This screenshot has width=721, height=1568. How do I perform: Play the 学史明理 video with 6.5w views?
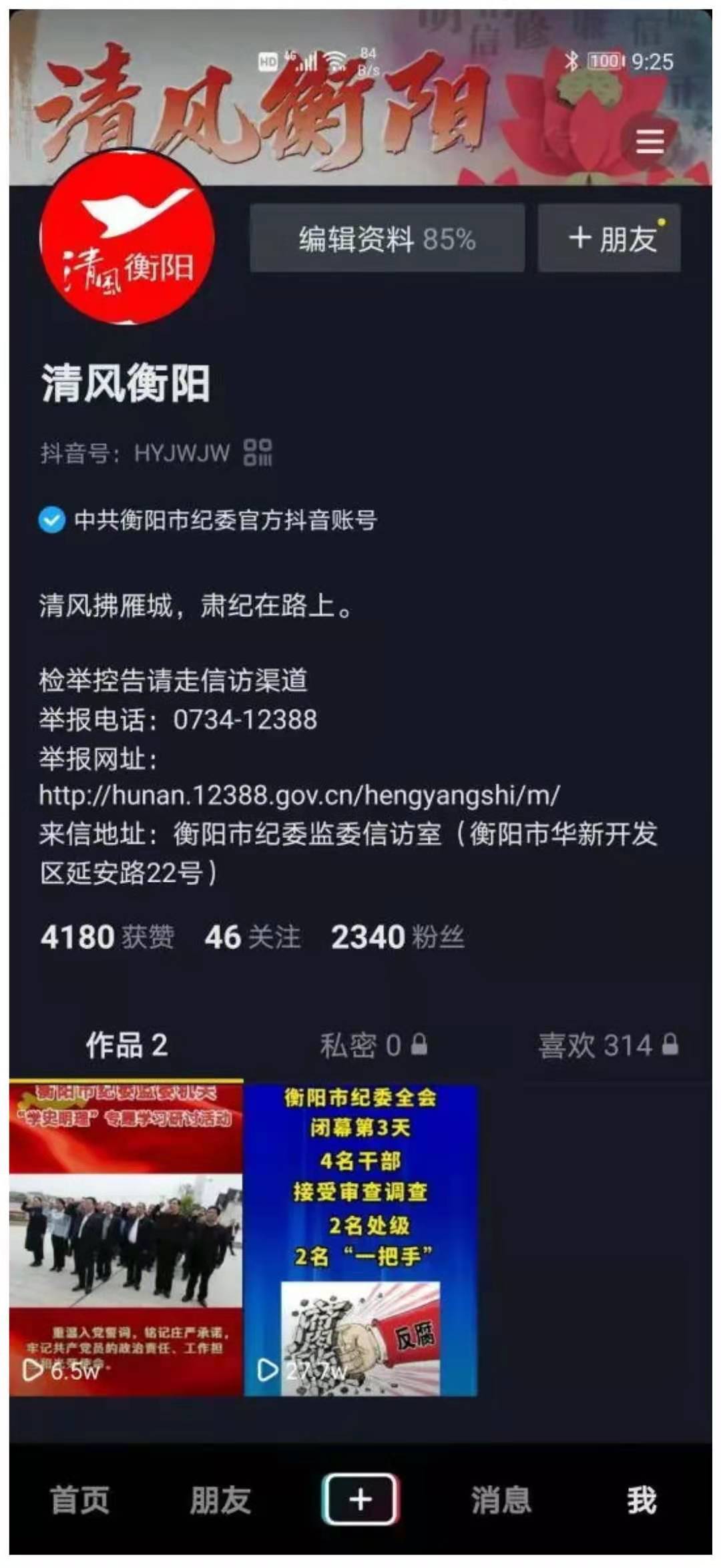[x=126, y=1239]
